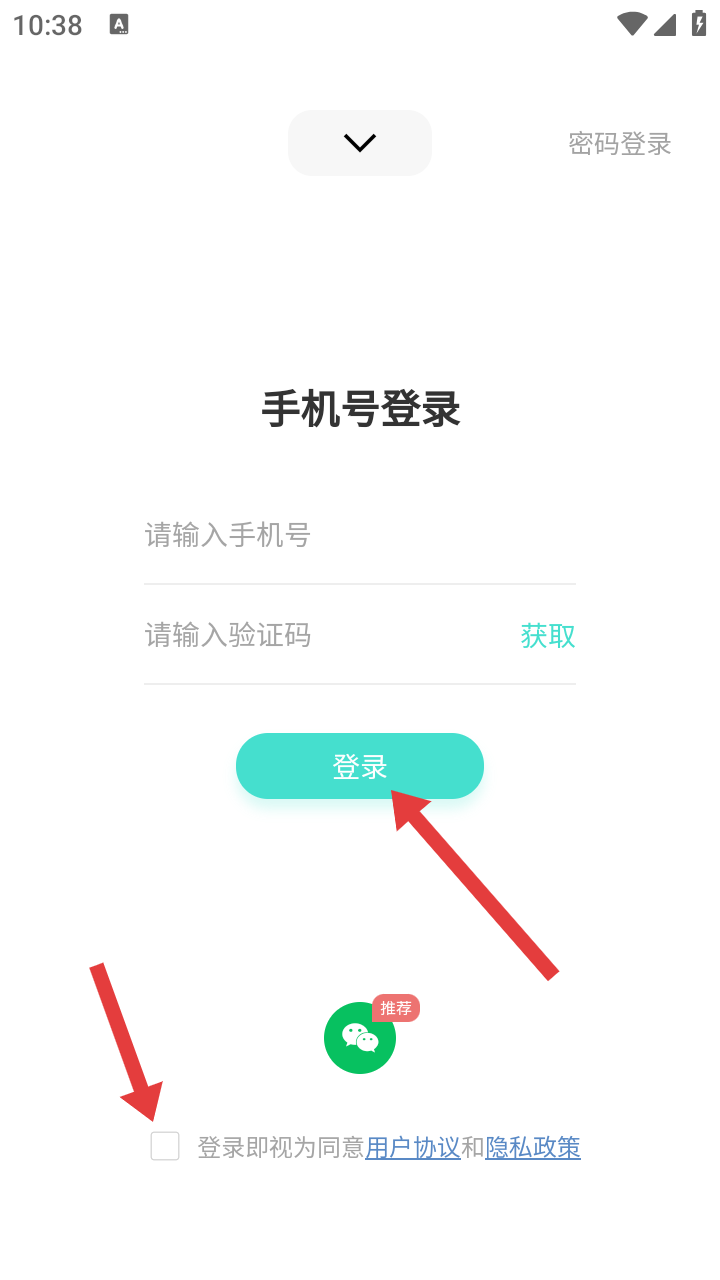
Task: Tap the 登录 login button
Action: click(360, 766)
